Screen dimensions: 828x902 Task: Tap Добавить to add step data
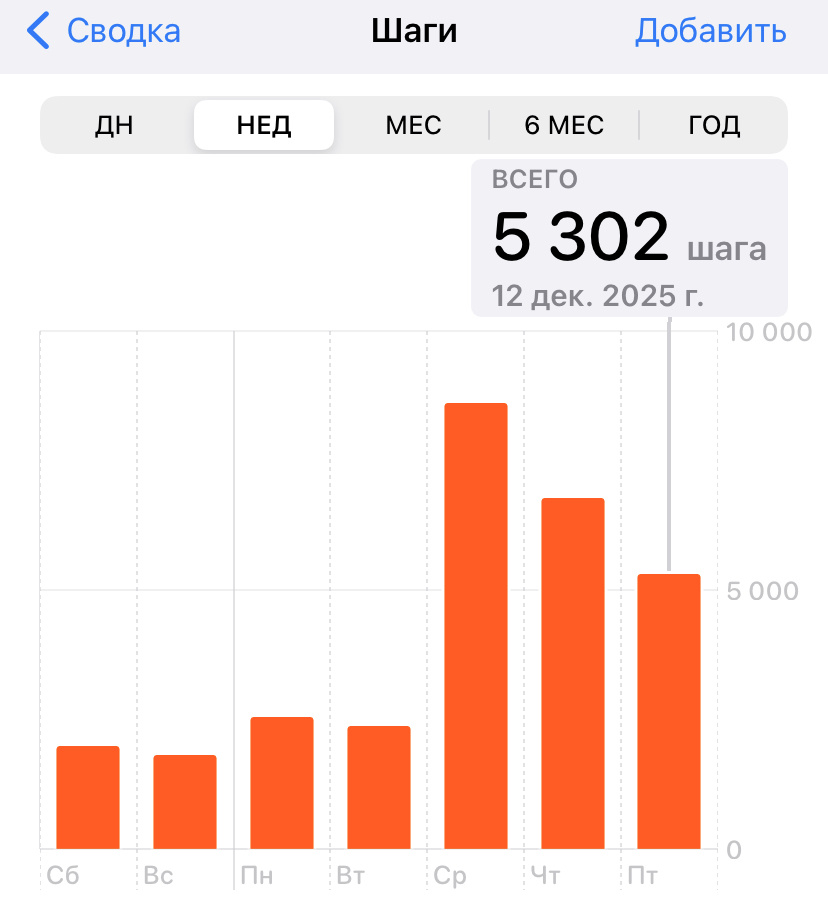tap(710, 31)
